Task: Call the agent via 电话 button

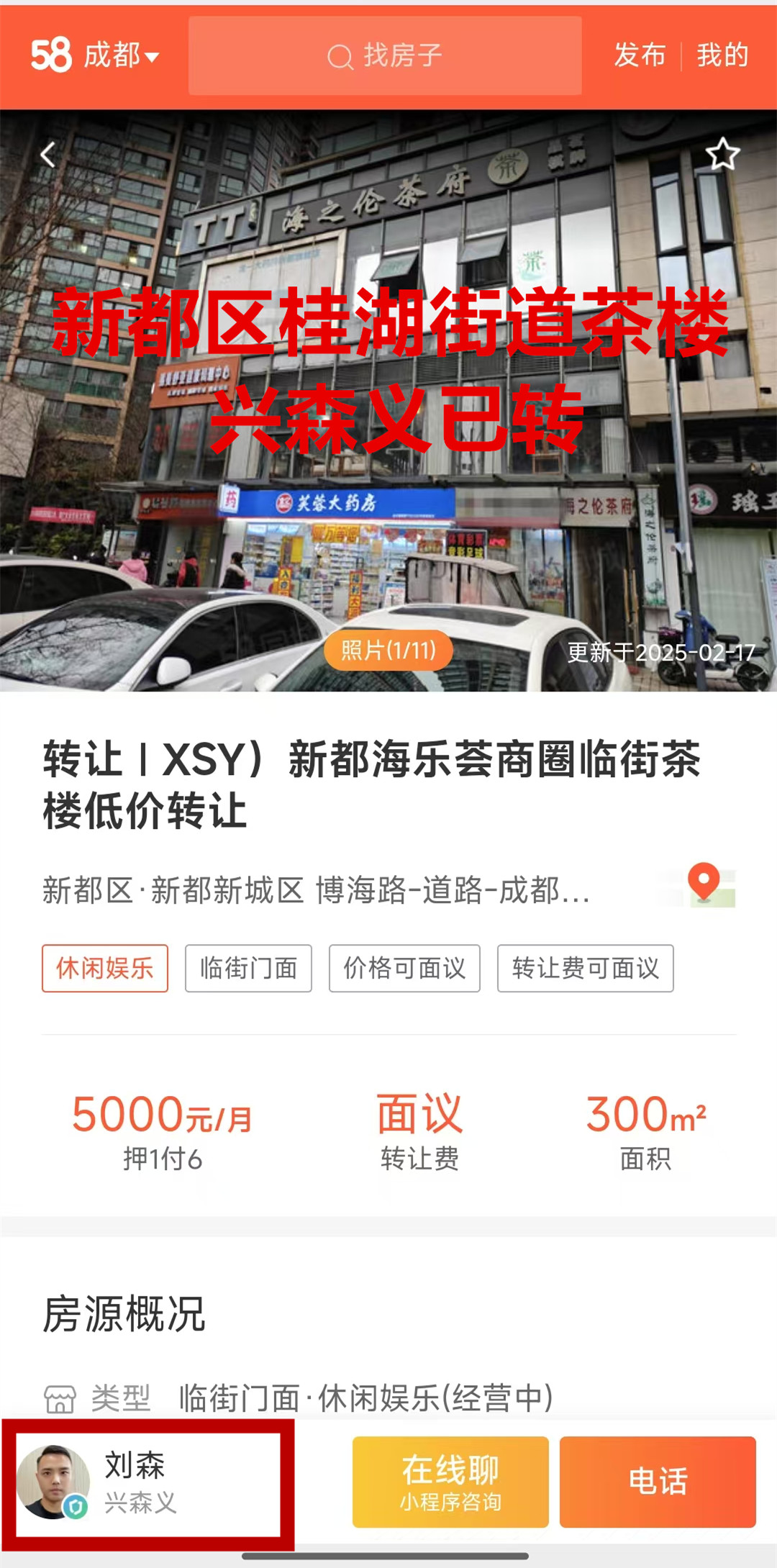Action: pyautogui.click(x=658, y=1482)
